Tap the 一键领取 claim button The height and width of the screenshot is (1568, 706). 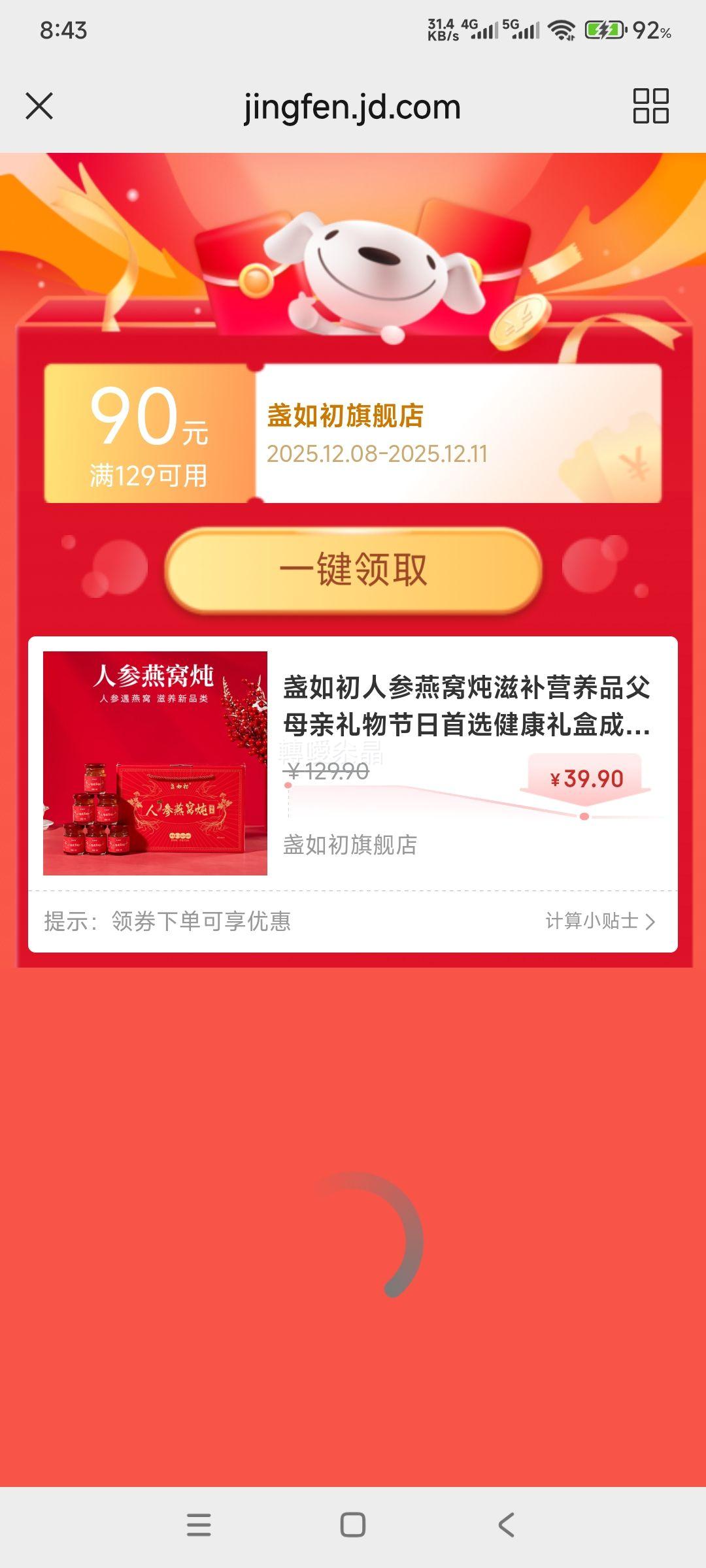pyautogui.click(x=353, y=568)
